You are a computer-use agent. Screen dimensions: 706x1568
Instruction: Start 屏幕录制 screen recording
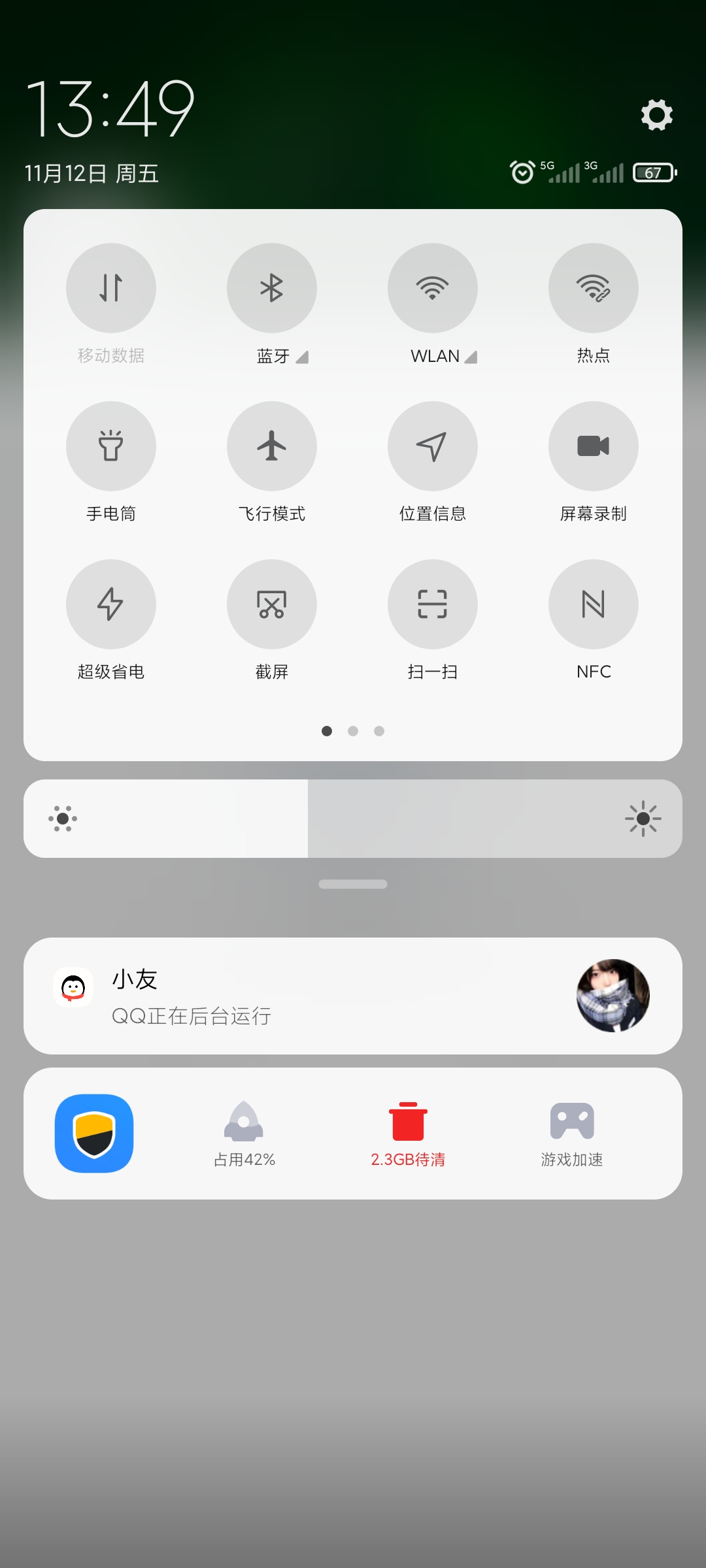coord(594,446)
